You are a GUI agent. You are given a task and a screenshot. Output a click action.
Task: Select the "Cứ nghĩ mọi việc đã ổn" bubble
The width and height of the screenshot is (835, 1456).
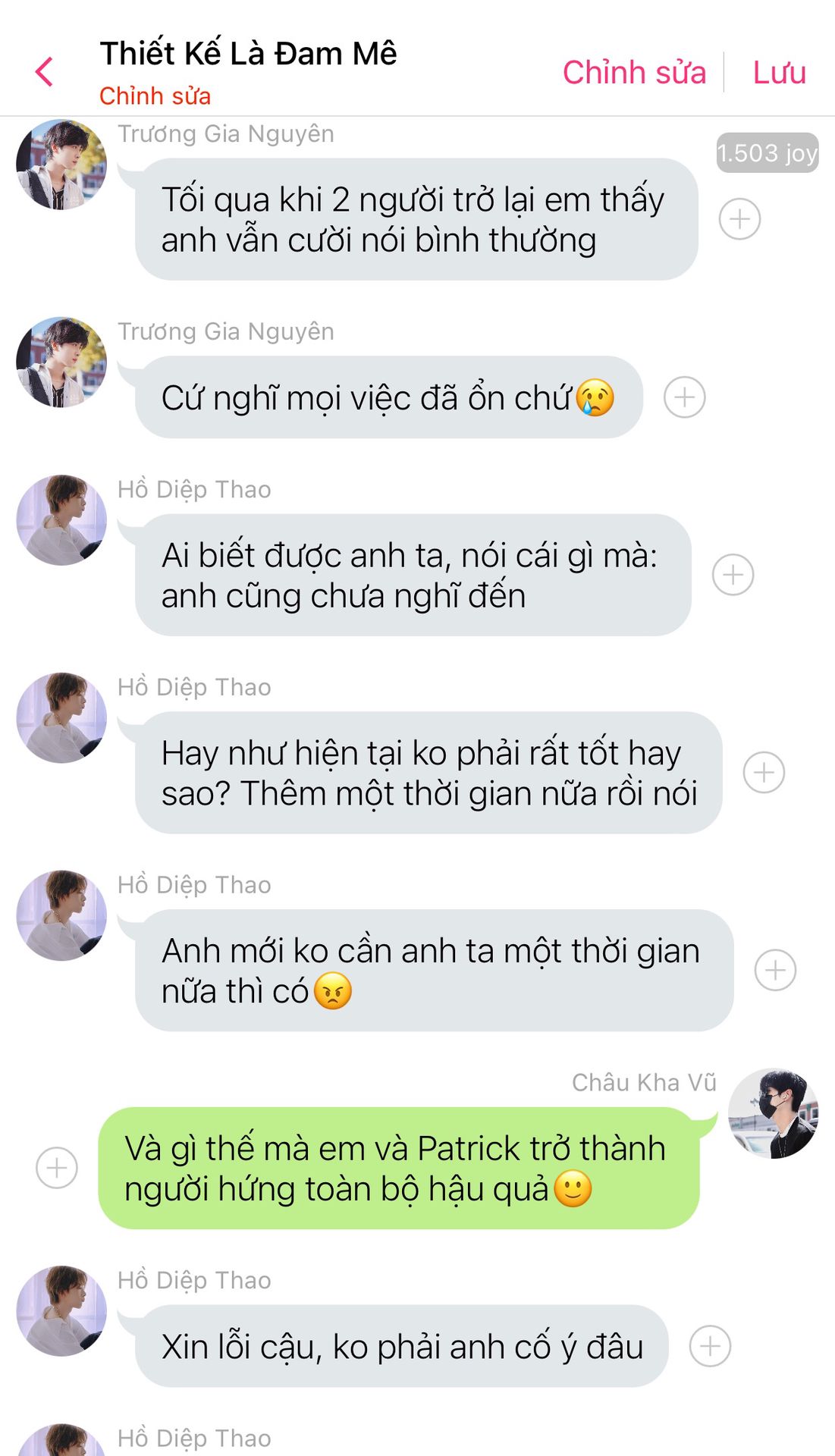(389, 397)
